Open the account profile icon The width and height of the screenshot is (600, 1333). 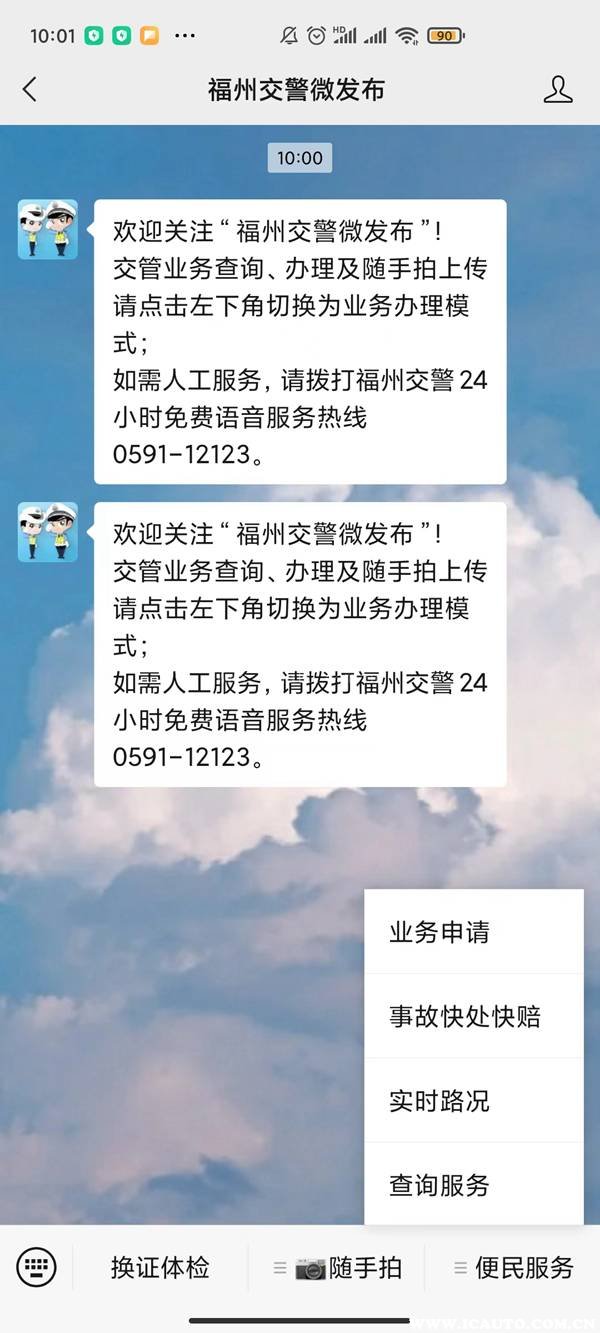[x=557, y=90]
